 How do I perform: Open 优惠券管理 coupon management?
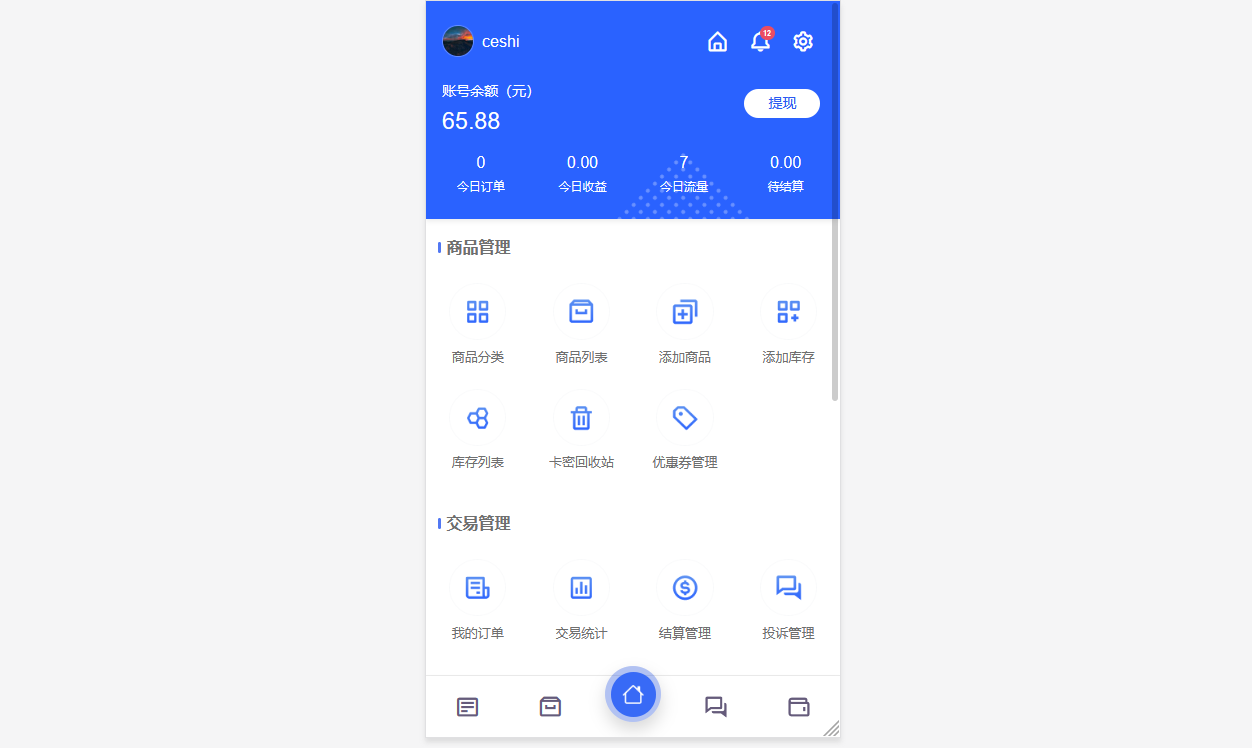[685, 418]
